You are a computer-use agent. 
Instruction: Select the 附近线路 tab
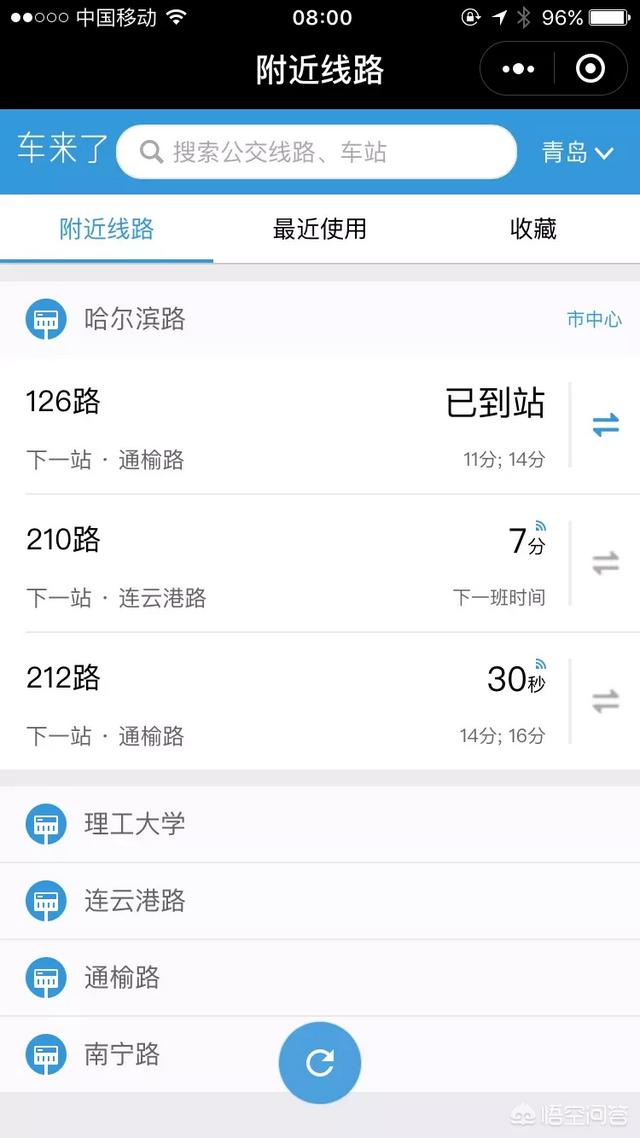107,229
